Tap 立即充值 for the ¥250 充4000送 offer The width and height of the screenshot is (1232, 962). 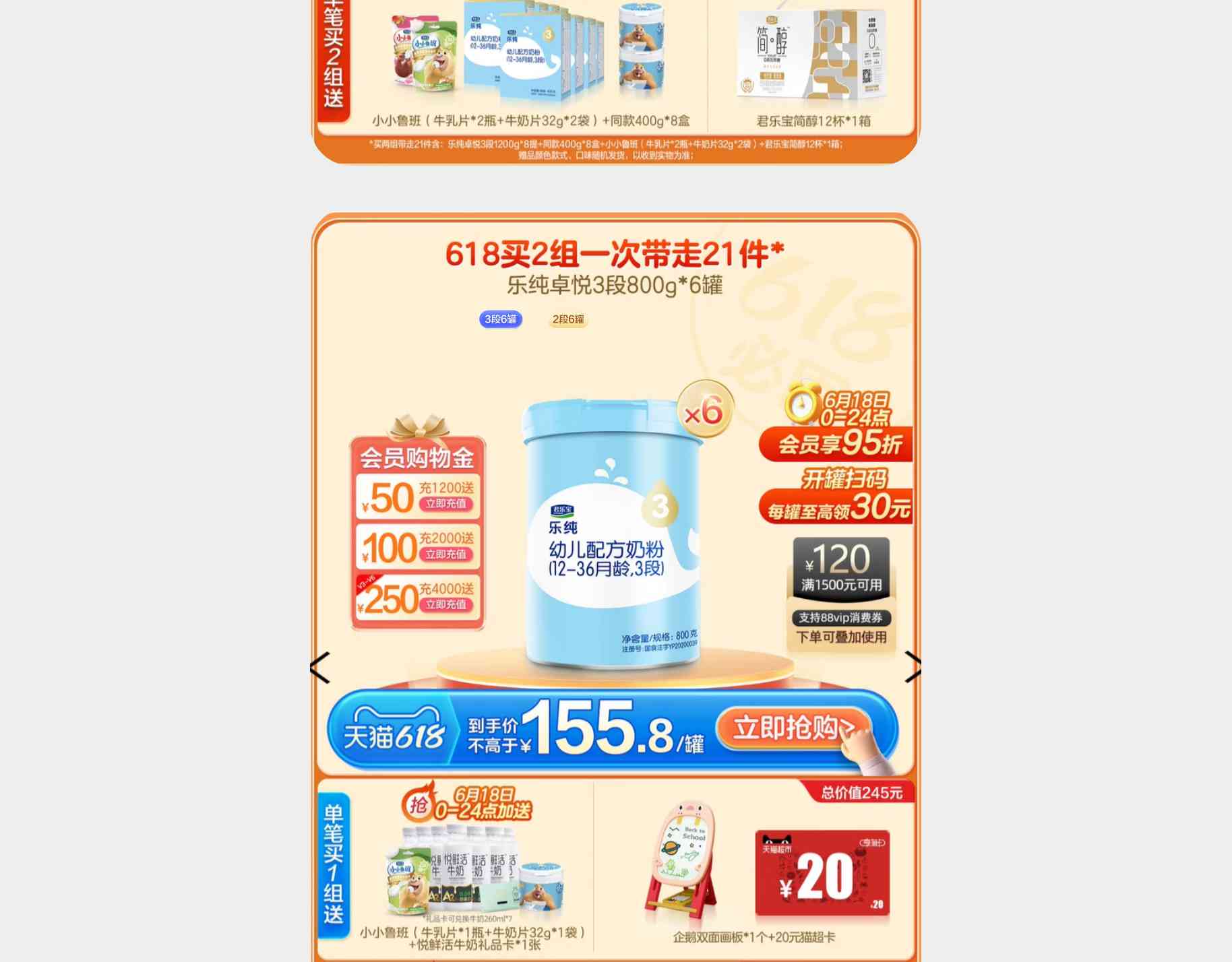[445, 605]
